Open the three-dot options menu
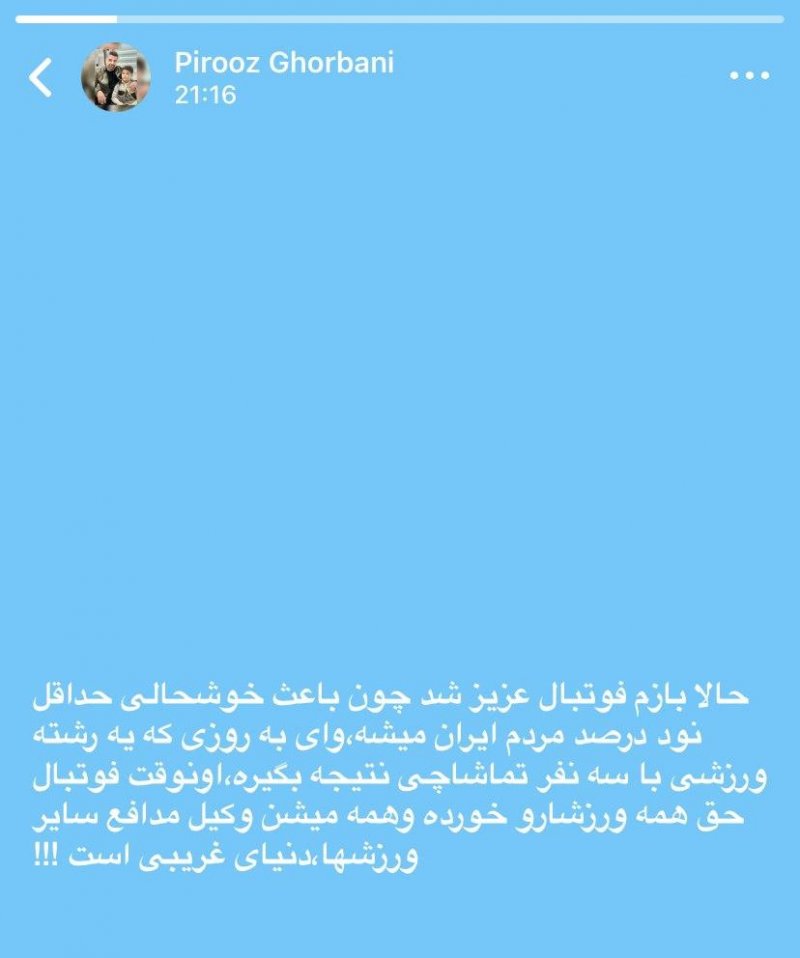This screenshot has width=800, height=958. tap(749, 77)
